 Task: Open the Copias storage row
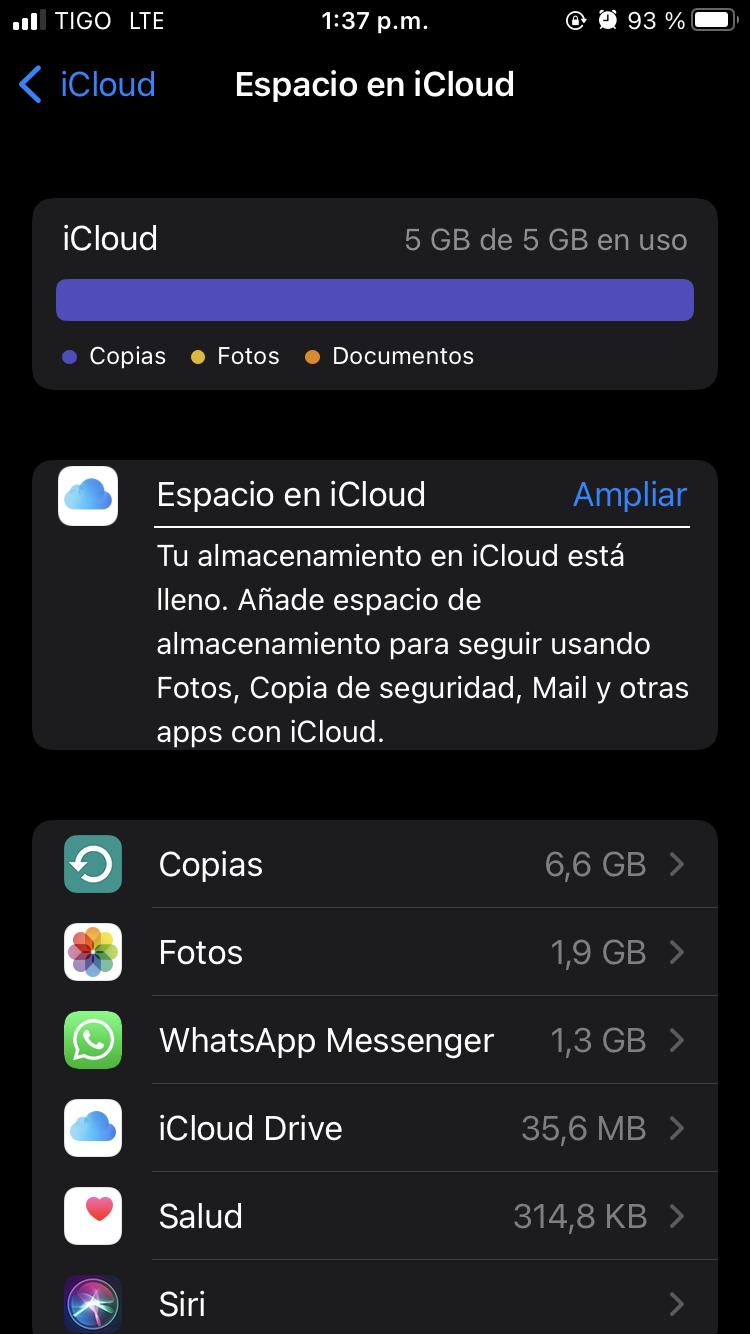pos(375,864)
